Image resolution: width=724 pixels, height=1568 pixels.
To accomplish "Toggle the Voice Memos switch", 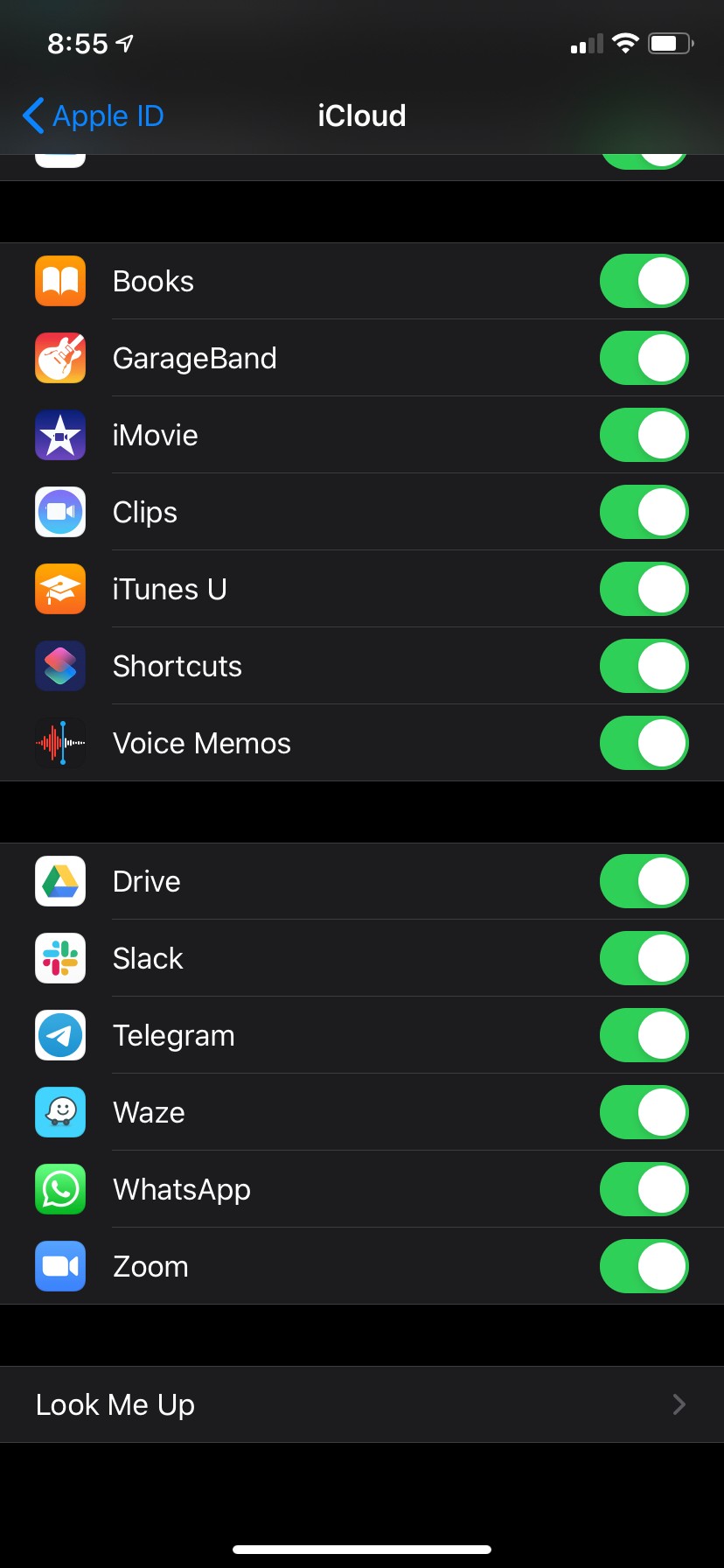I will point(644,743).
